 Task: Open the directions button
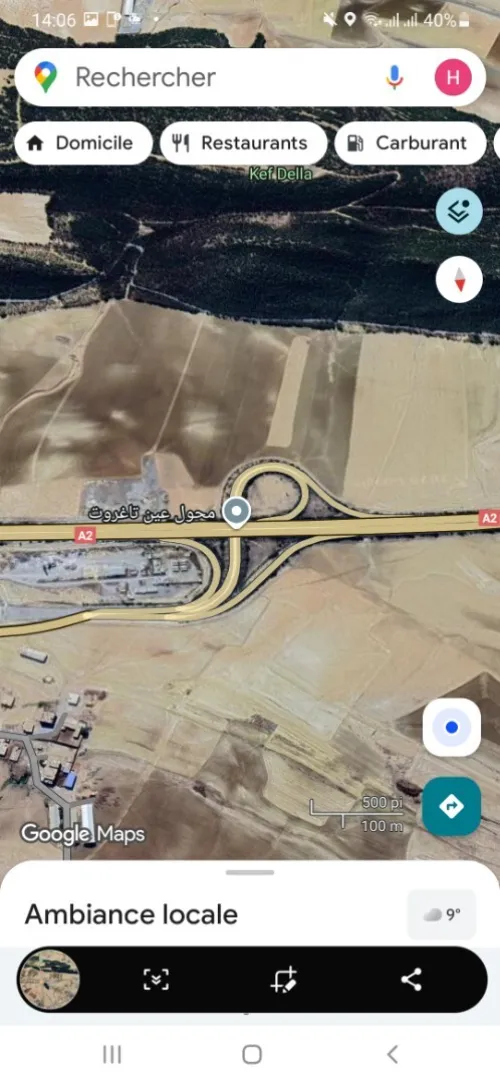click(x=452, y=806)
